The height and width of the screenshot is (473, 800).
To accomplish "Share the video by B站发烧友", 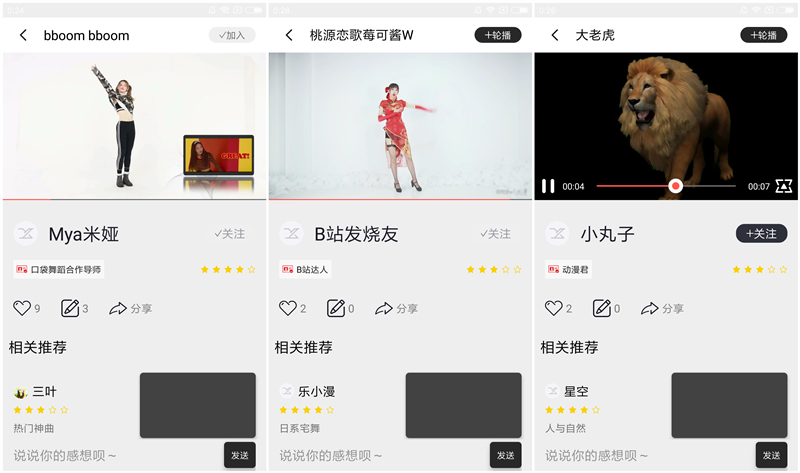I will (x=397, y=308).
